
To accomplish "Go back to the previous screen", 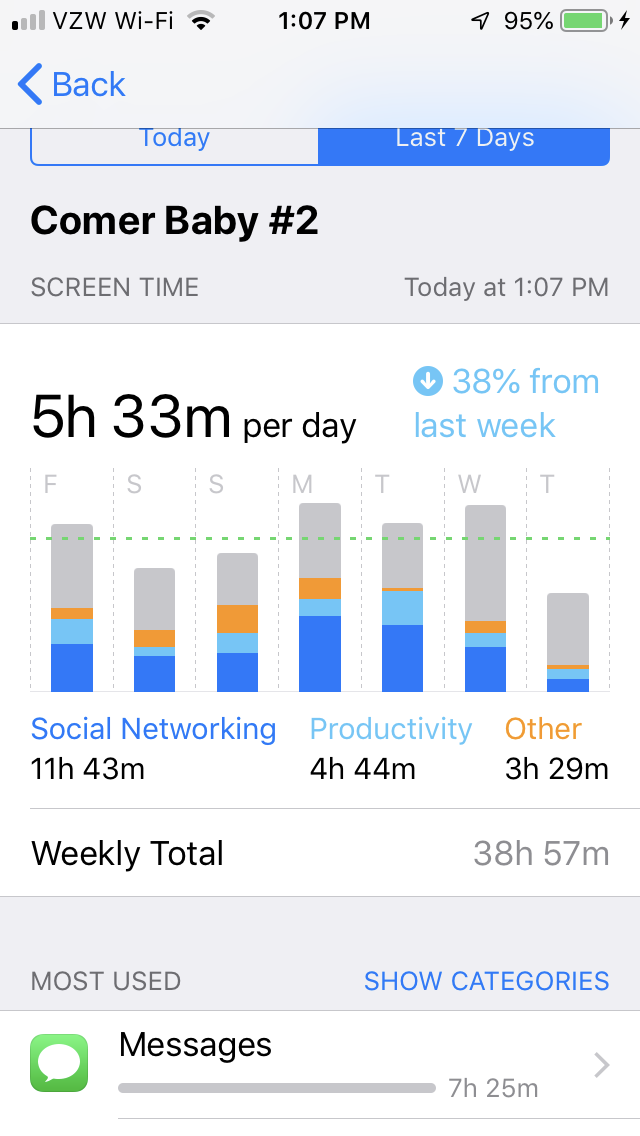I will (72, 85).
